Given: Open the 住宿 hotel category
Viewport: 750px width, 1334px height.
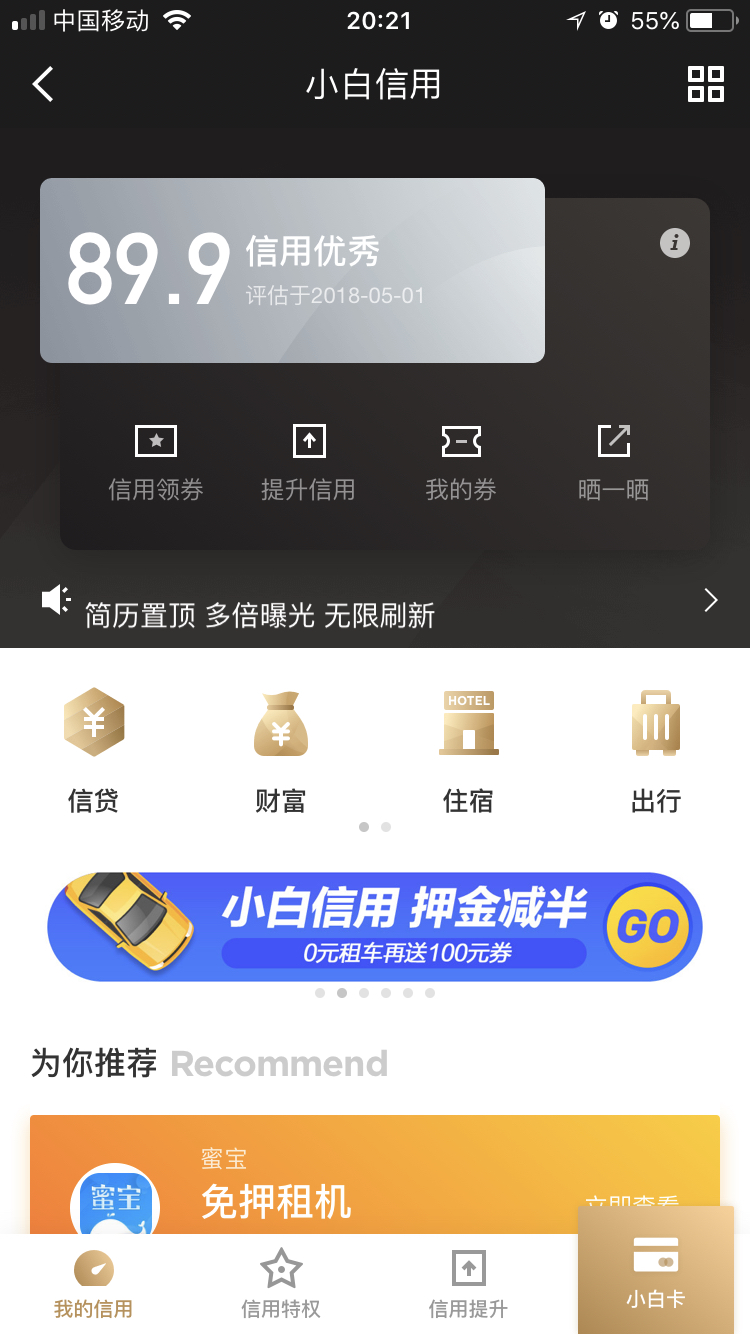Looking at the screenshot, I should (x=469, y=750).
